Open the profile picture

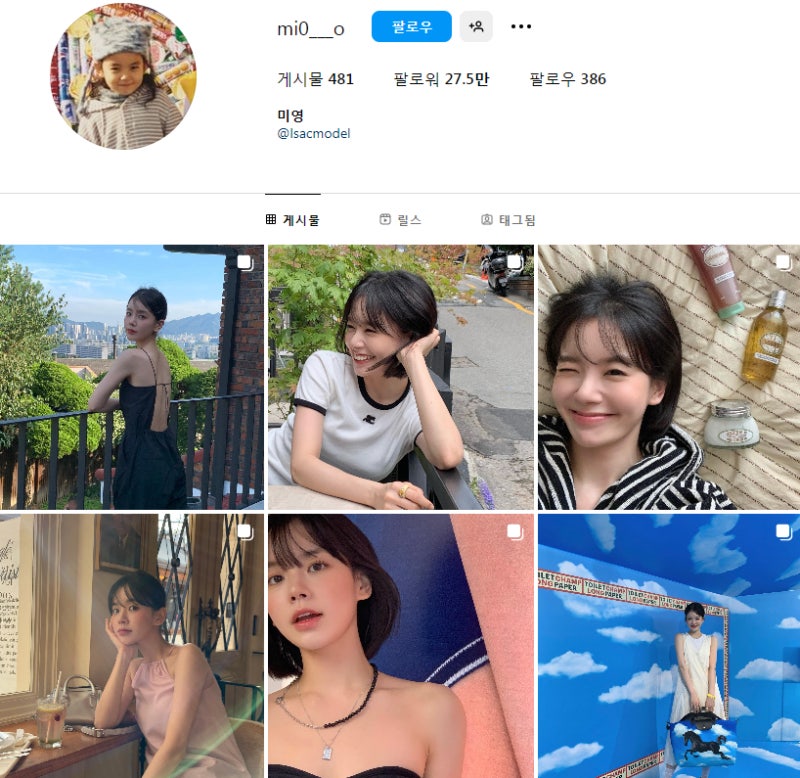(123, 76)
